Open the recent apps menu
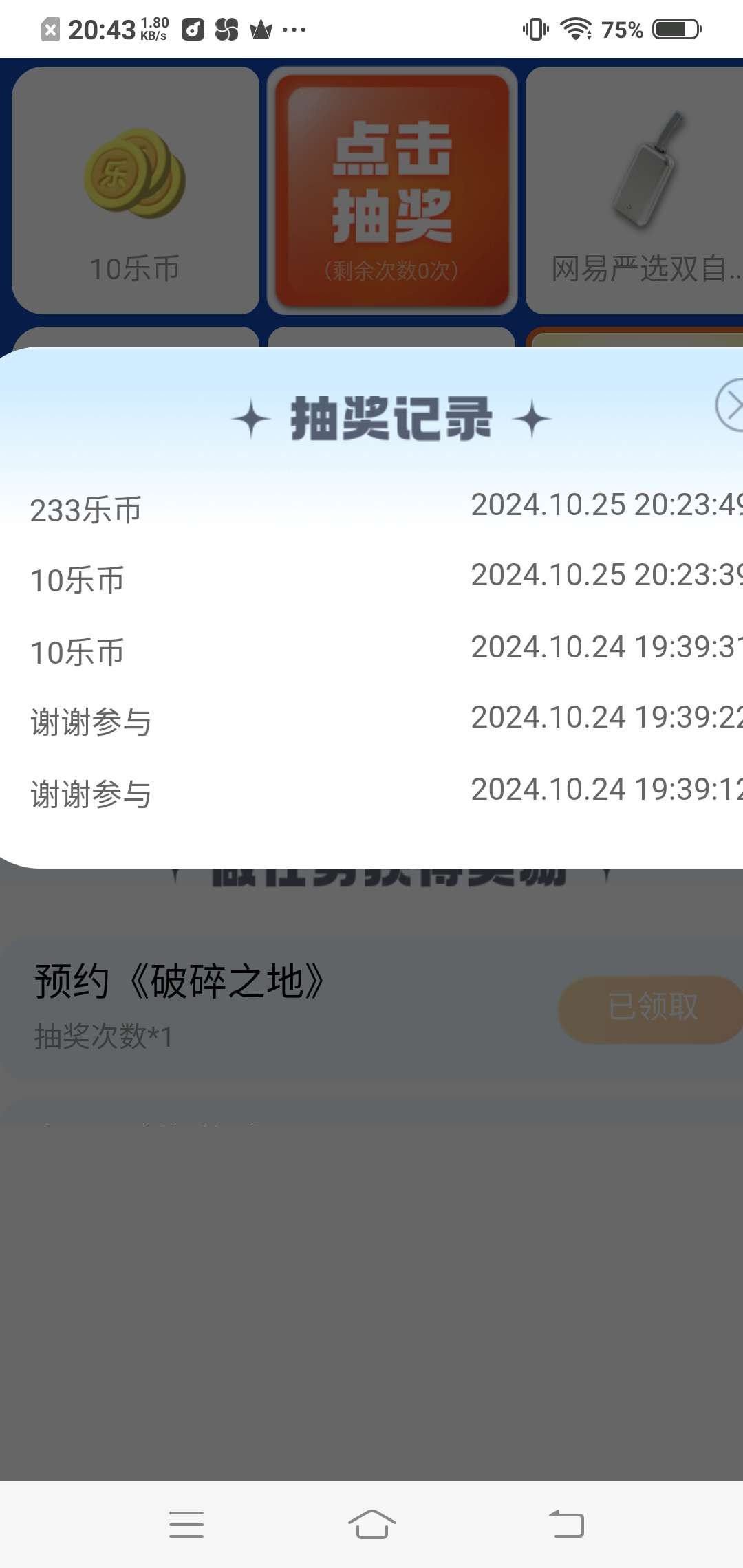The image size is (743, 1568). point(186,1524)
